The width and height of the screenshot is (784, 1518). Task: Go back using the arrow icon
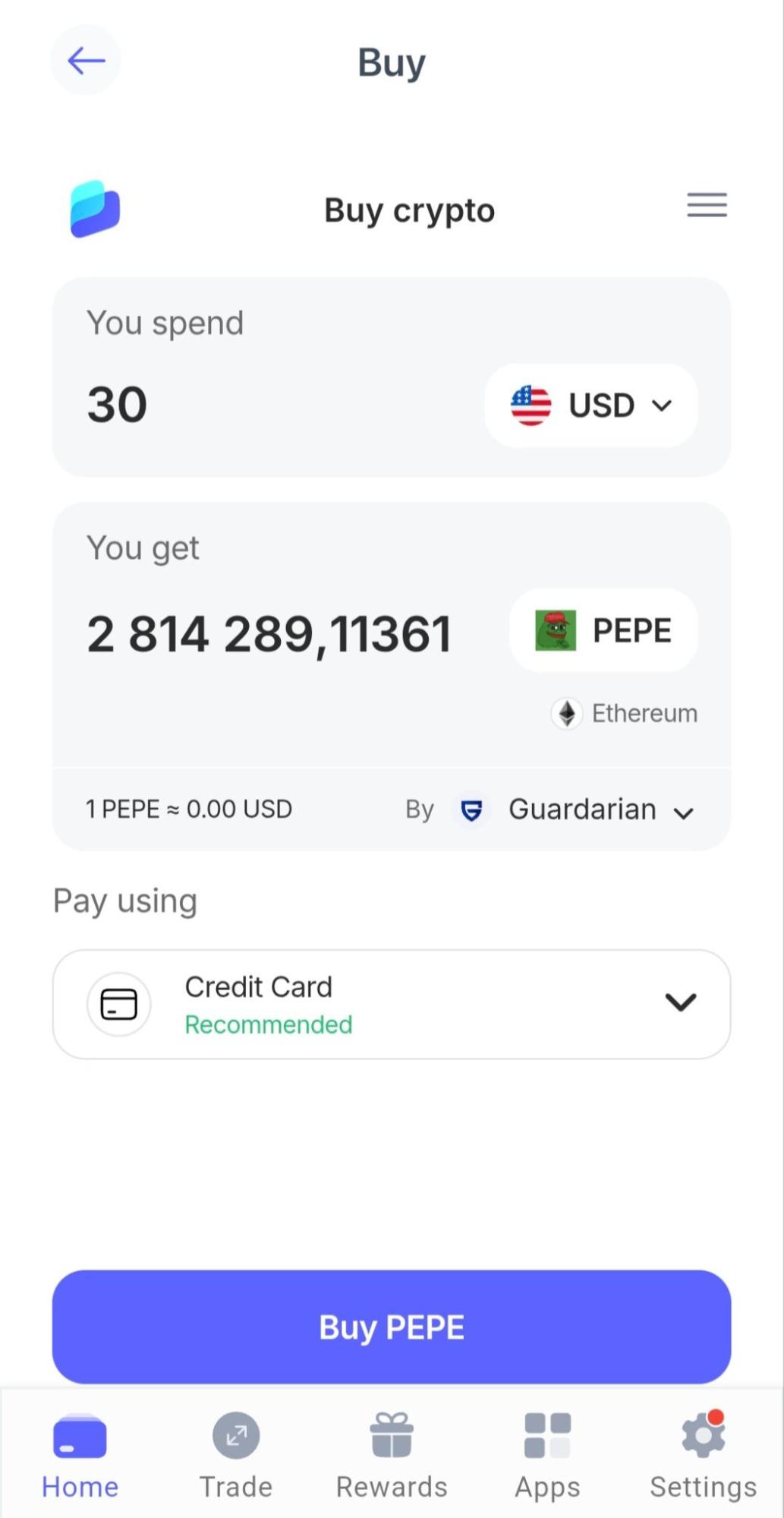point(85,61)
